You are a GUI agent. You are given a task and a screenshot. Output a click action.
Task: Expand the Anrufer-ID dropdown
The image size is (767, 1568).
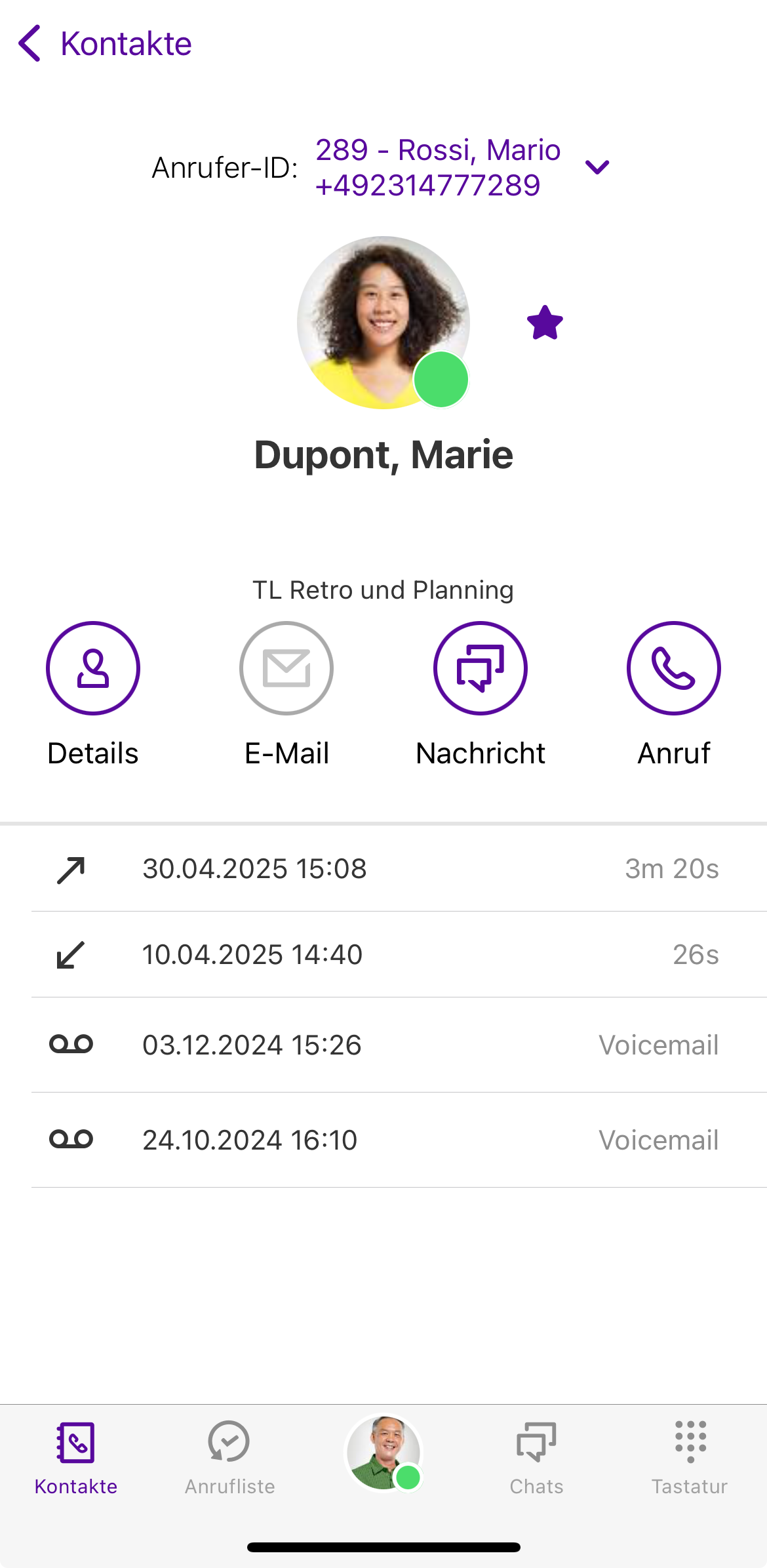[597, 168]
